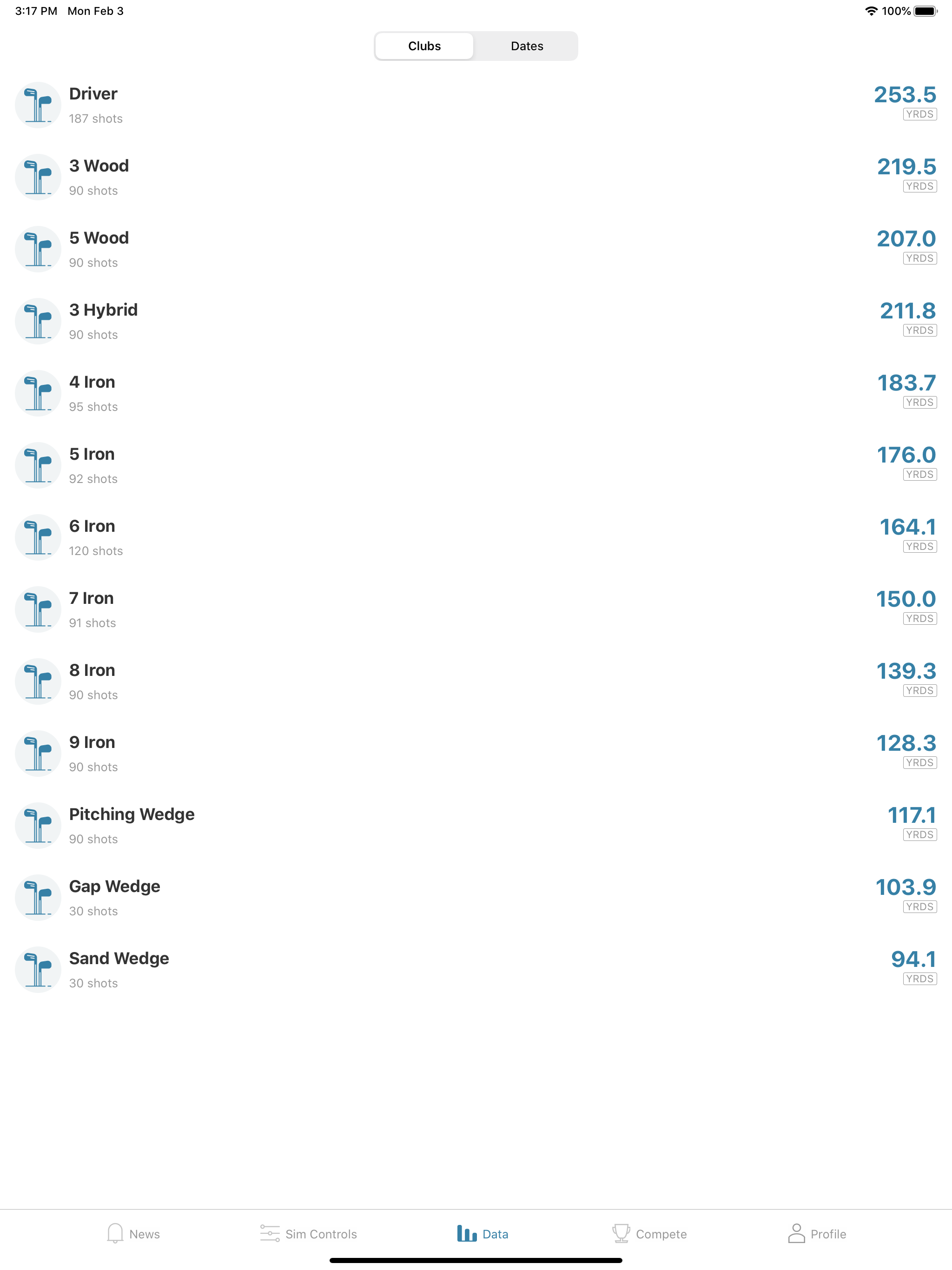This screenshot has height=1270, width=952.
Task: Open the Profile tab
Action: coord(816,1233)
